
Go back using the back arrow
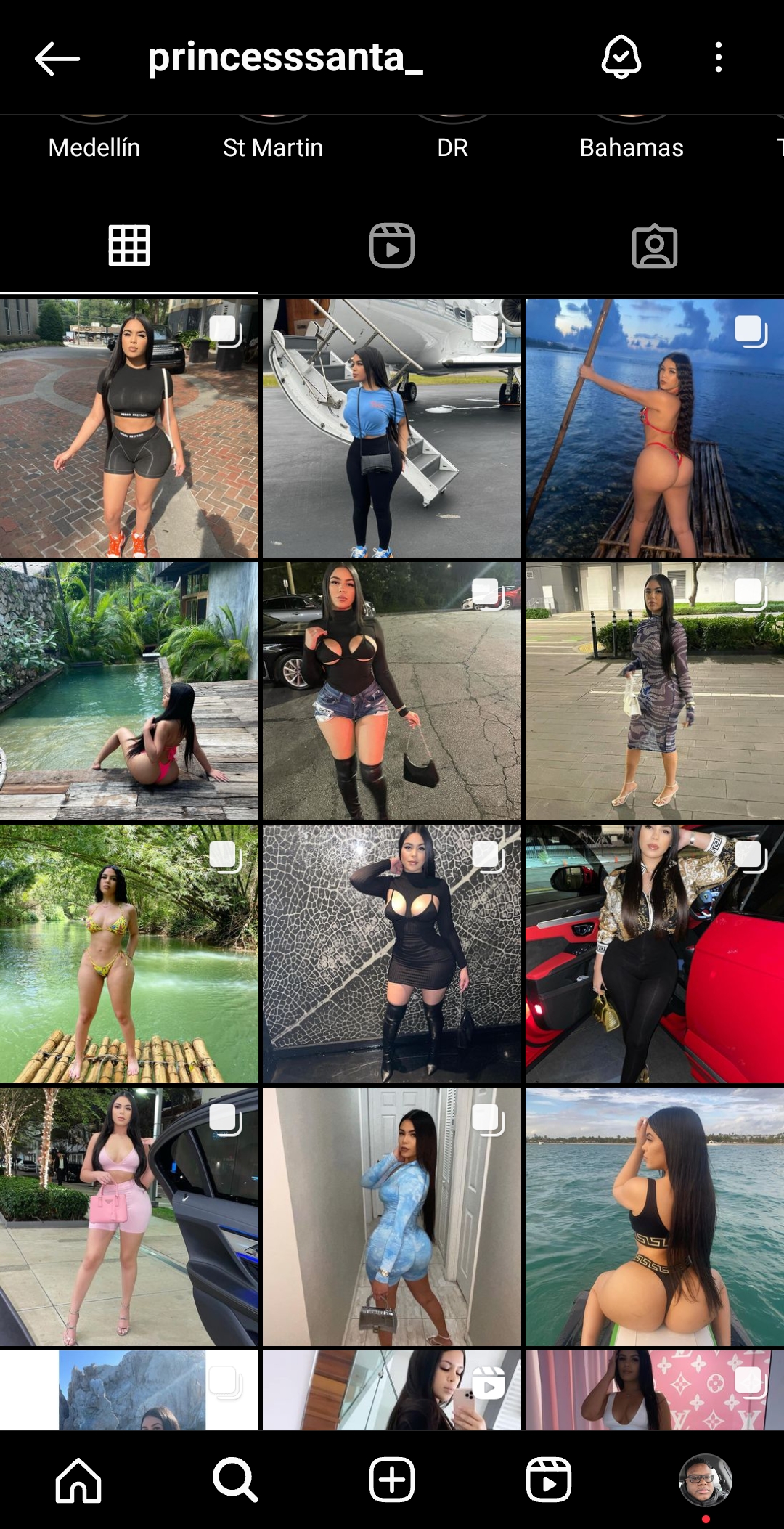click(x=57, y=58)
